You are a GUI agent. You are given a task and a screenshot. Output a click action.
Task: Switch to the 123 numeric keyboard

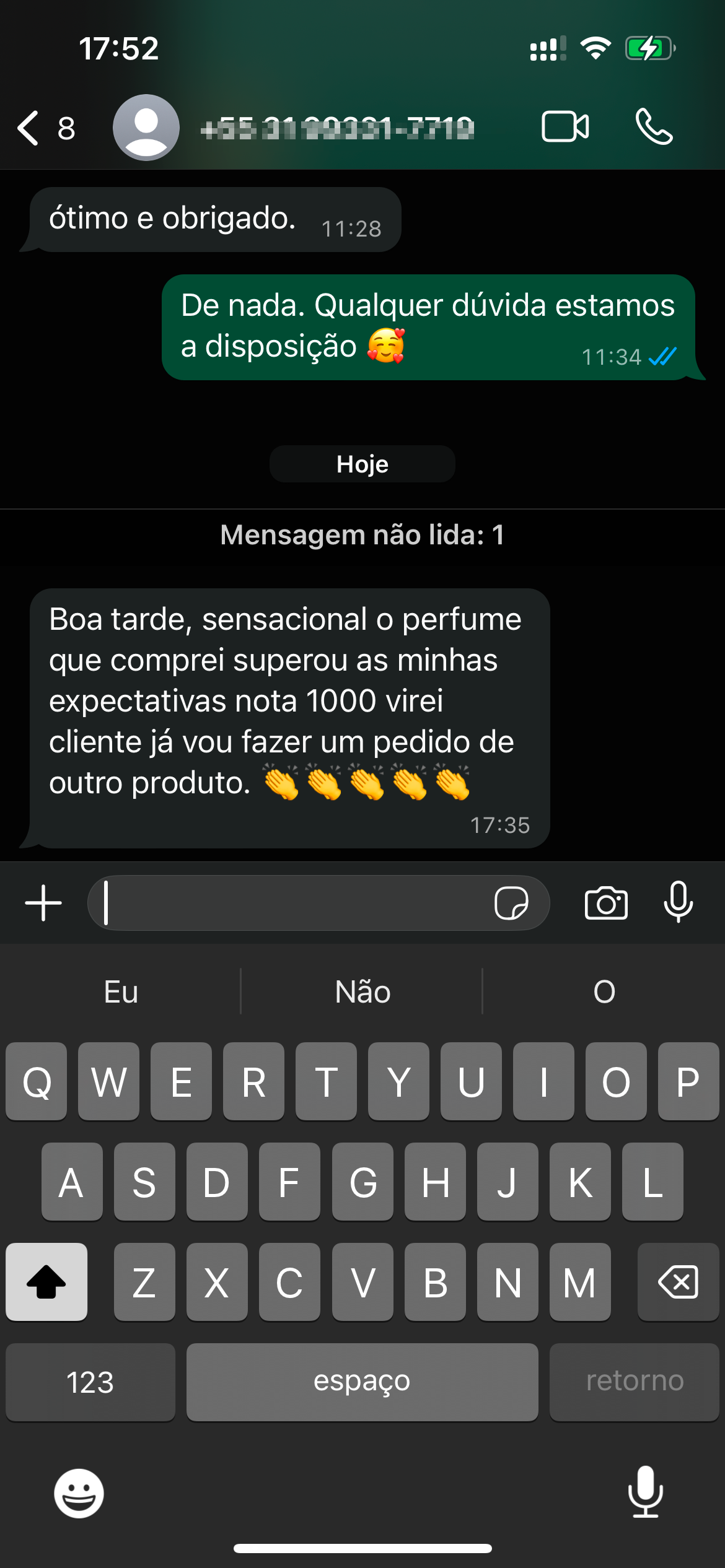90,1382
